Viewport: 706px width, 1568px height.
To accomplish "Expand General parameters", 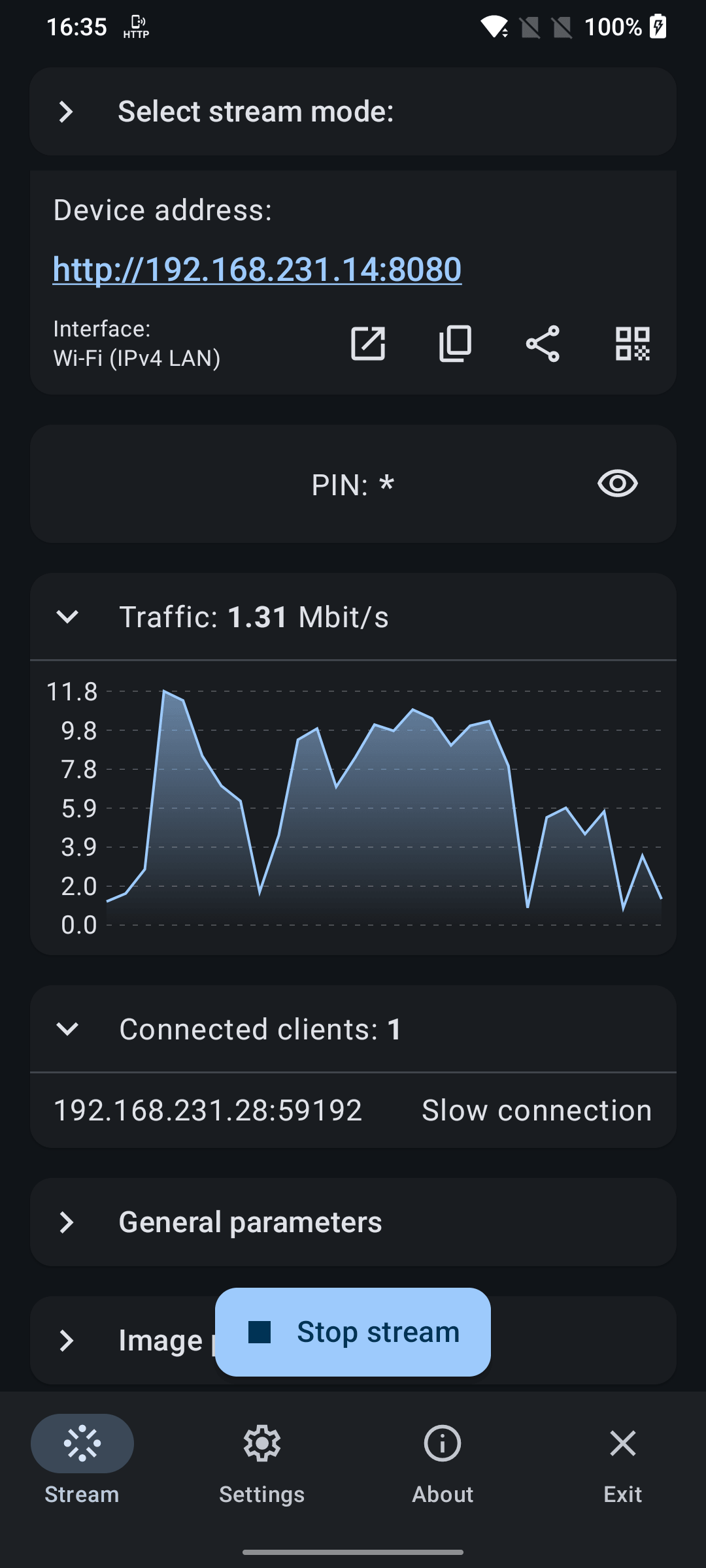I will click(353, 1222).
